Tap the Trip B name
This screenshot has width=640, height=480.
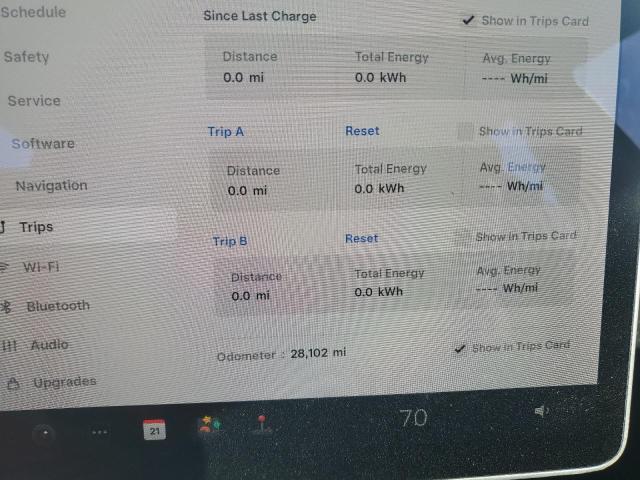point(229,241)
